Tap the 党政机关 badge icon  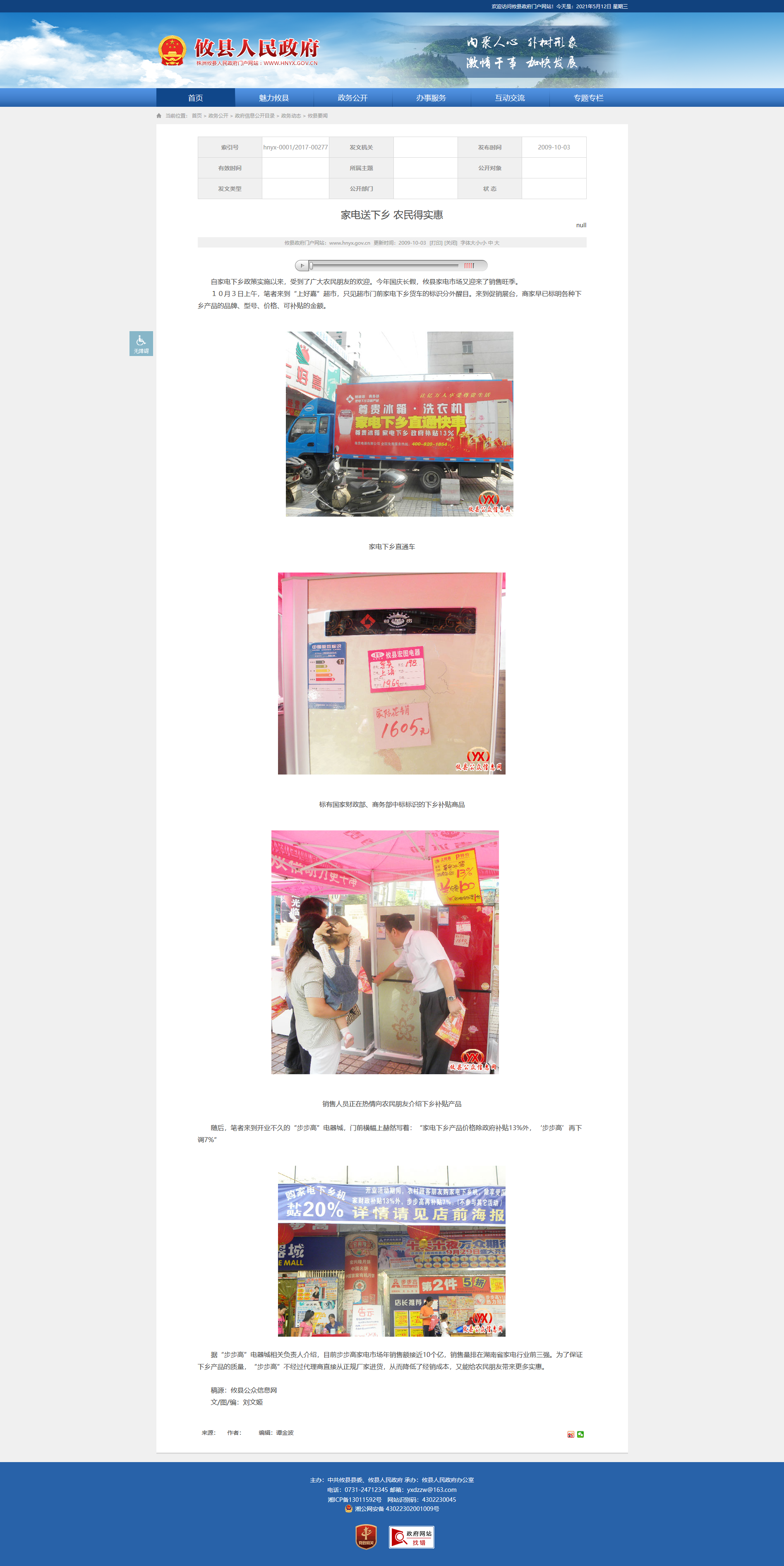366,1537
